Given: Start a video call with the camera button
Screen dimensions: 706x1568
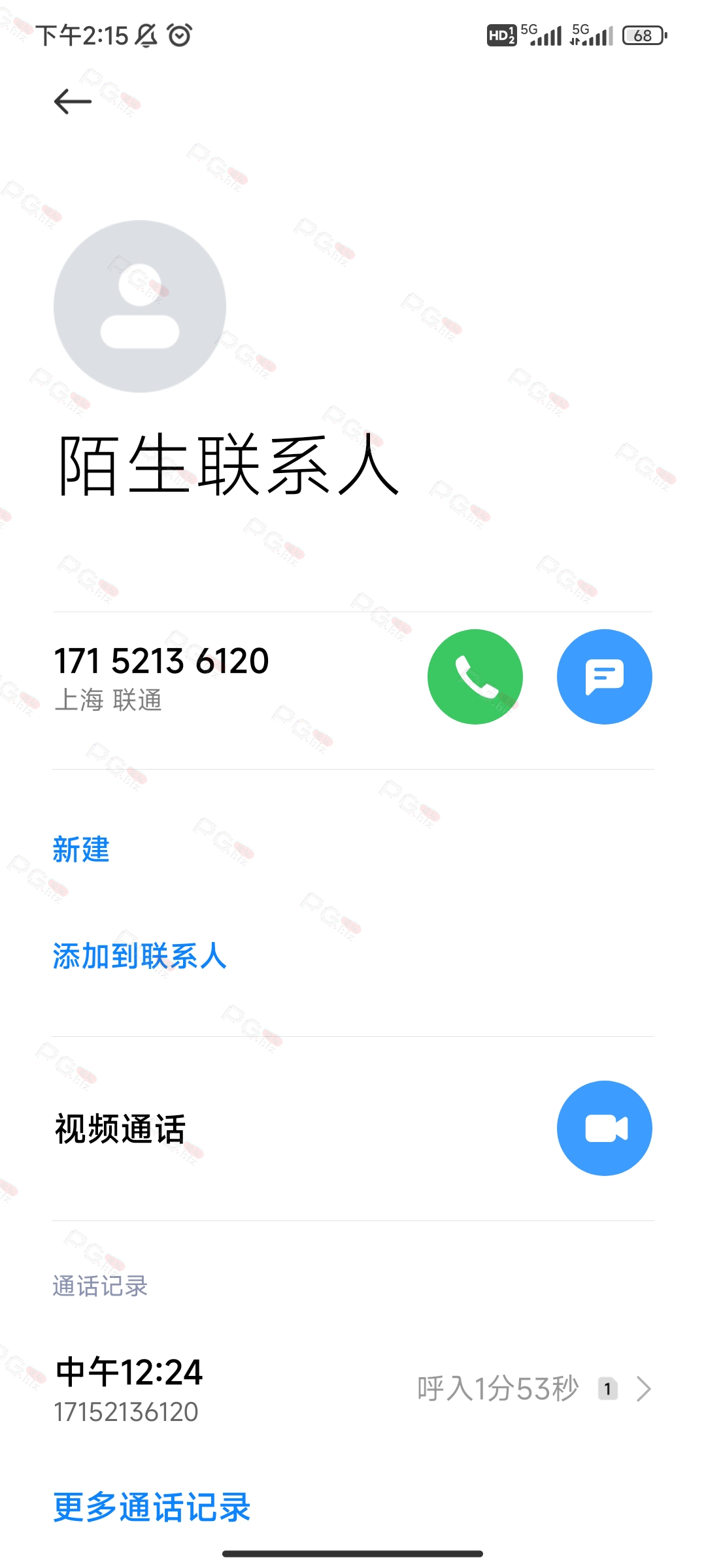Looking at the screenshot, I should pos(605,1128).
